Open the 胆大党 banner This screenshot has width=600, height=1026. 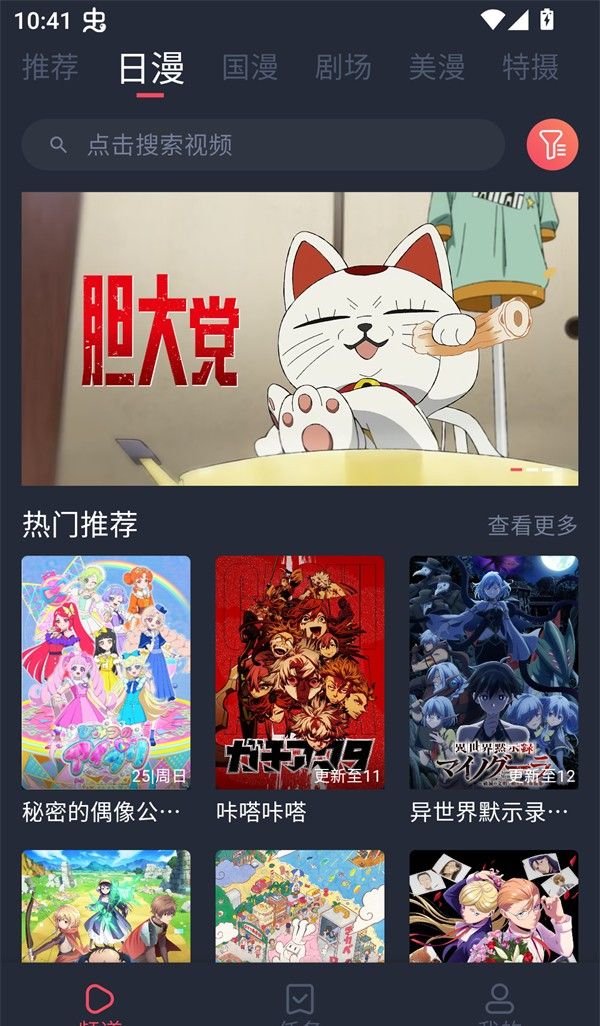coord(300,338)
